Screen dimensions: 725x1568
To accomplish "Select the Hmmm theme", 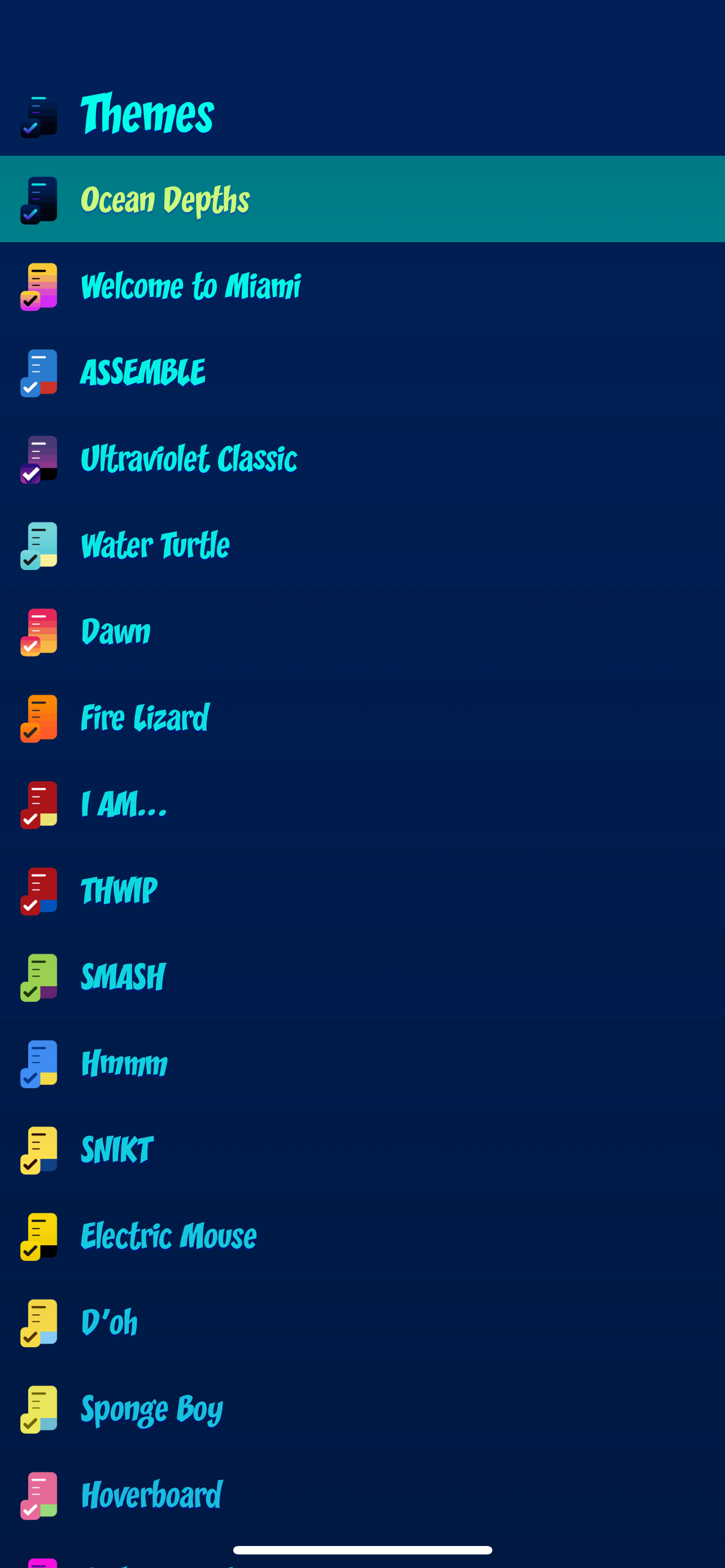I will point(362,1063).
